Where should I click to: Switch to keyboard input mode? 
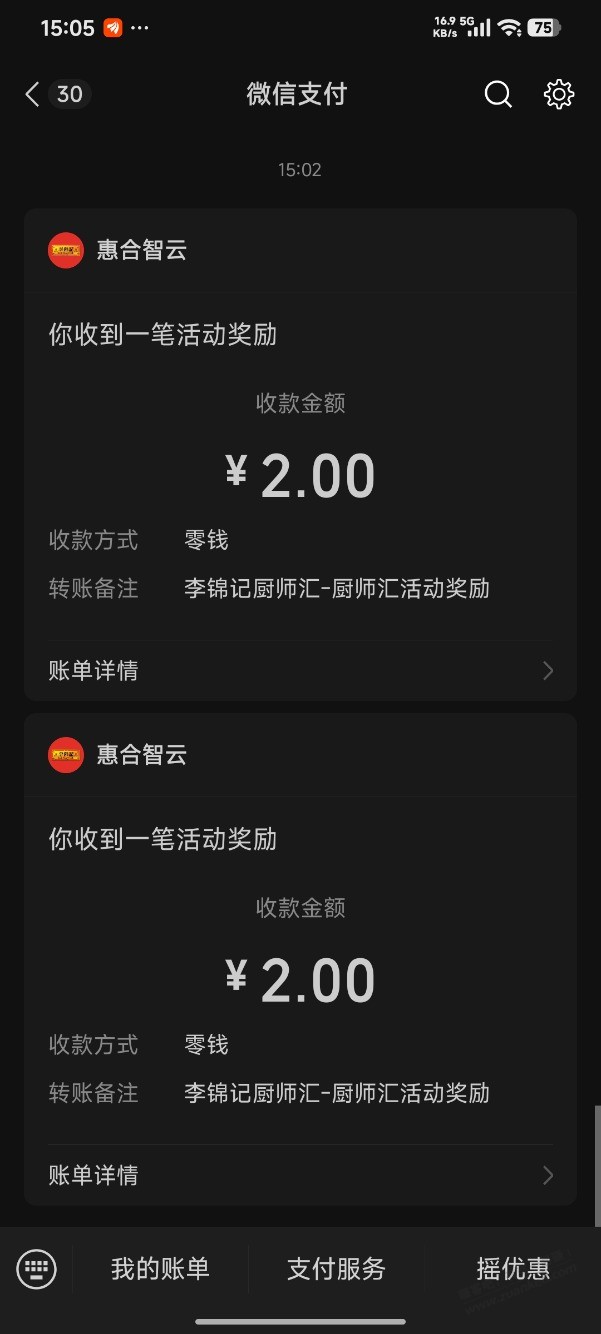pos(37,1269)
